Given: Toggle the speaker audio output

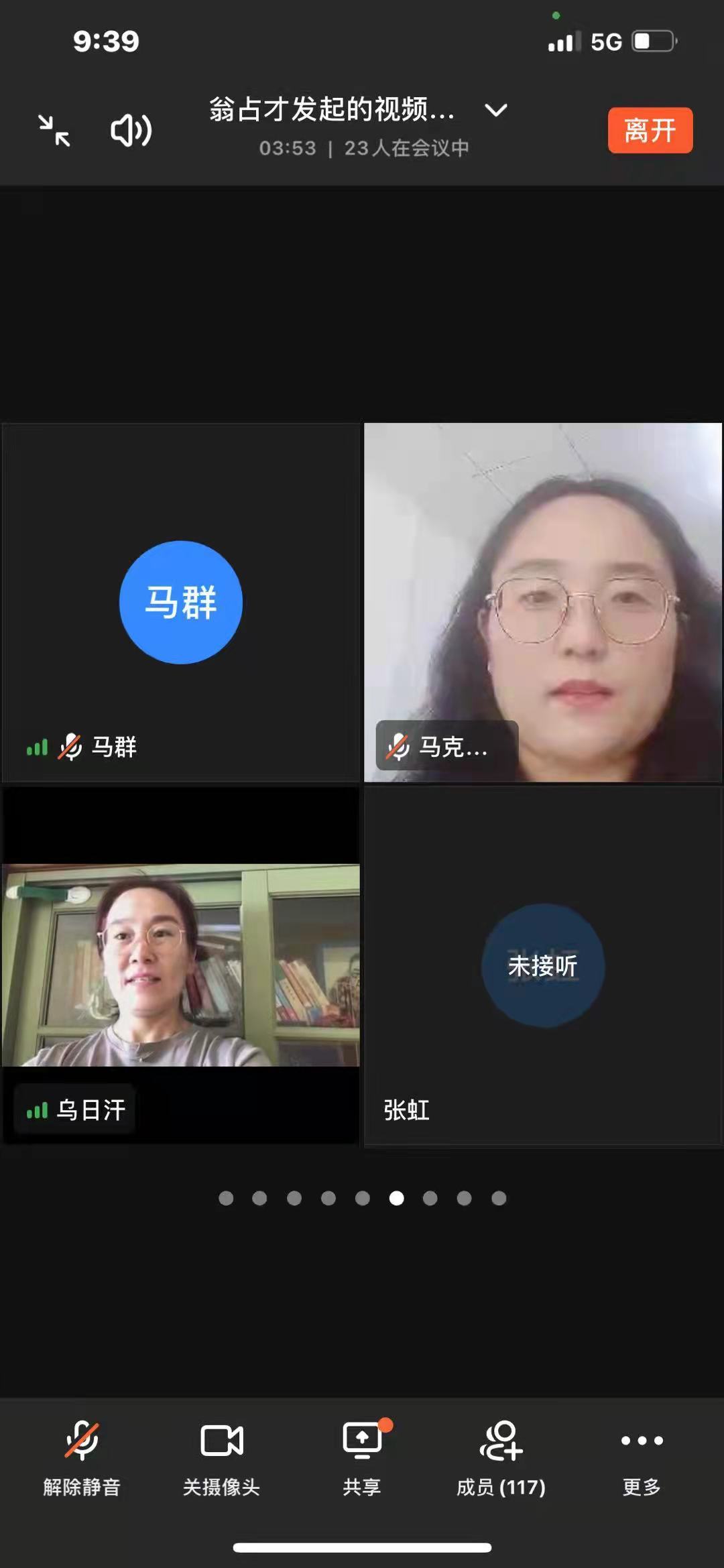Looking at the screenshot, I should tap(131, 130).
